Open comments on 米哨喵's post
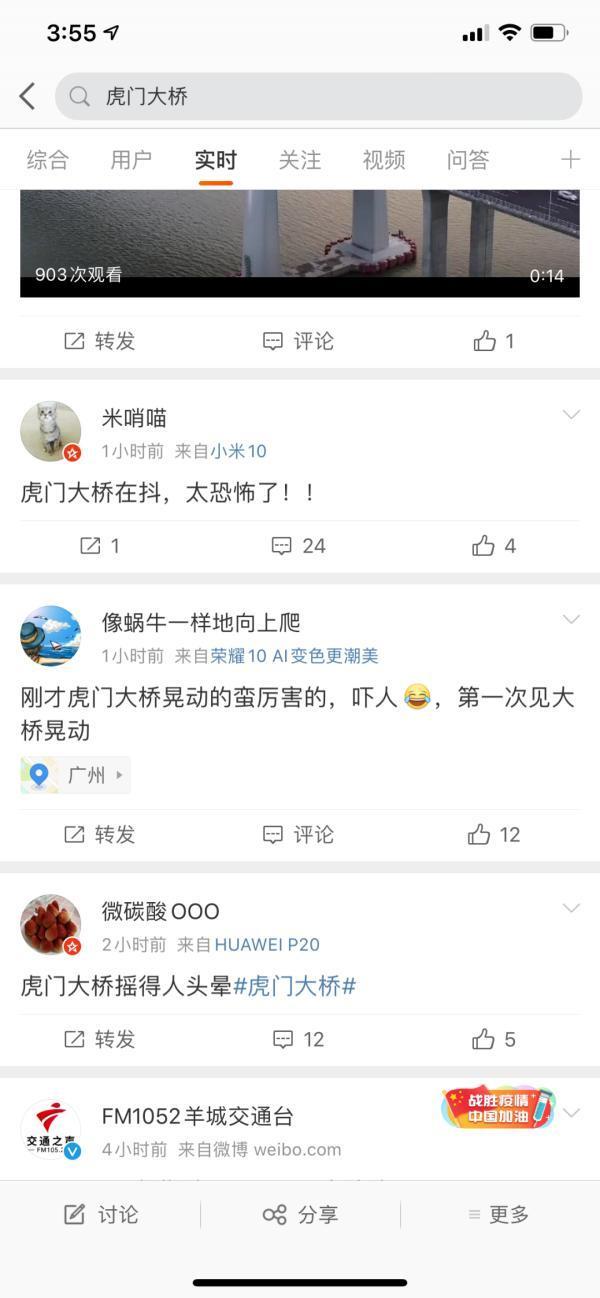 (x=299, y=546)
